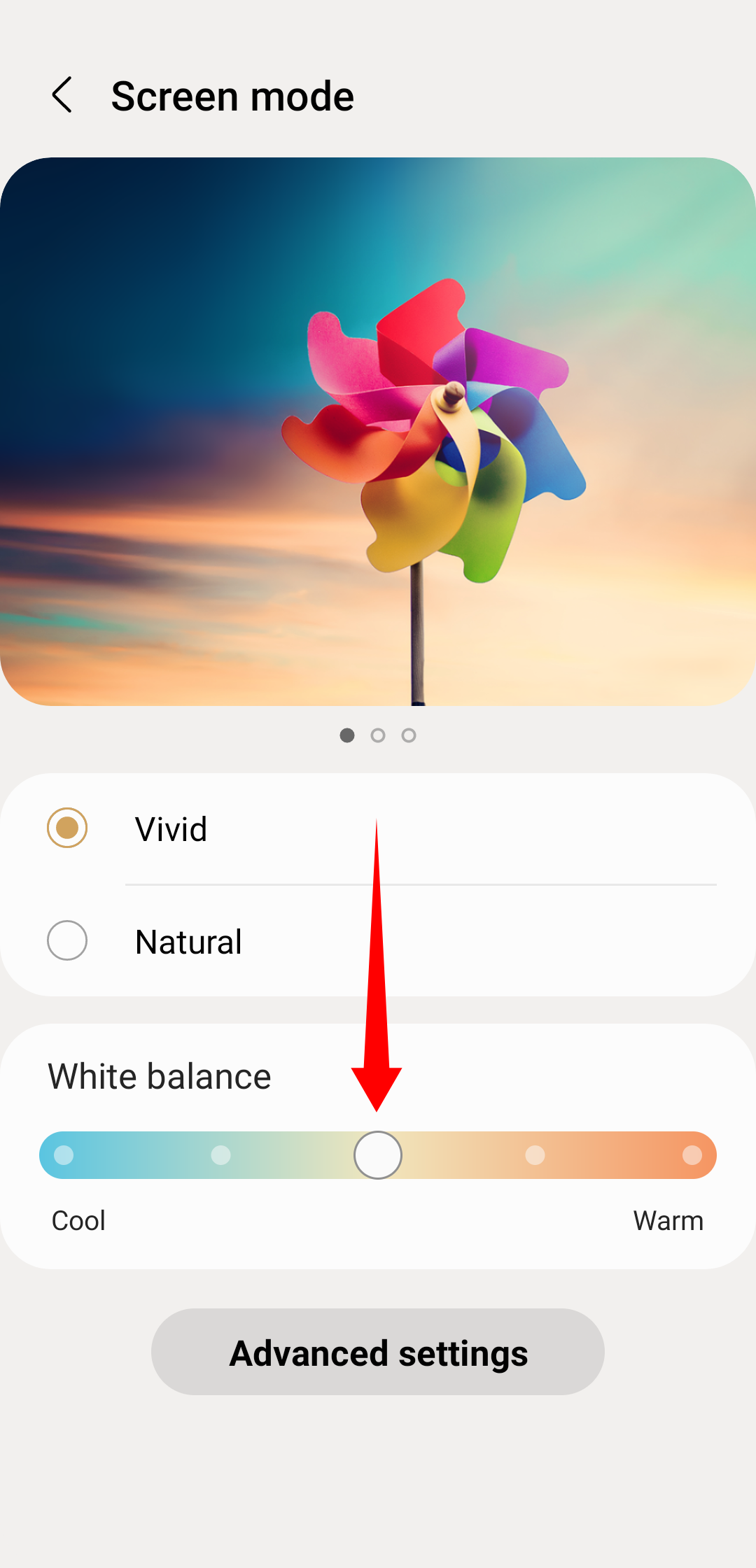Screen dimensions: 756x1568
Task: Tap the first page indicator dot
Action: click(347, 735)
